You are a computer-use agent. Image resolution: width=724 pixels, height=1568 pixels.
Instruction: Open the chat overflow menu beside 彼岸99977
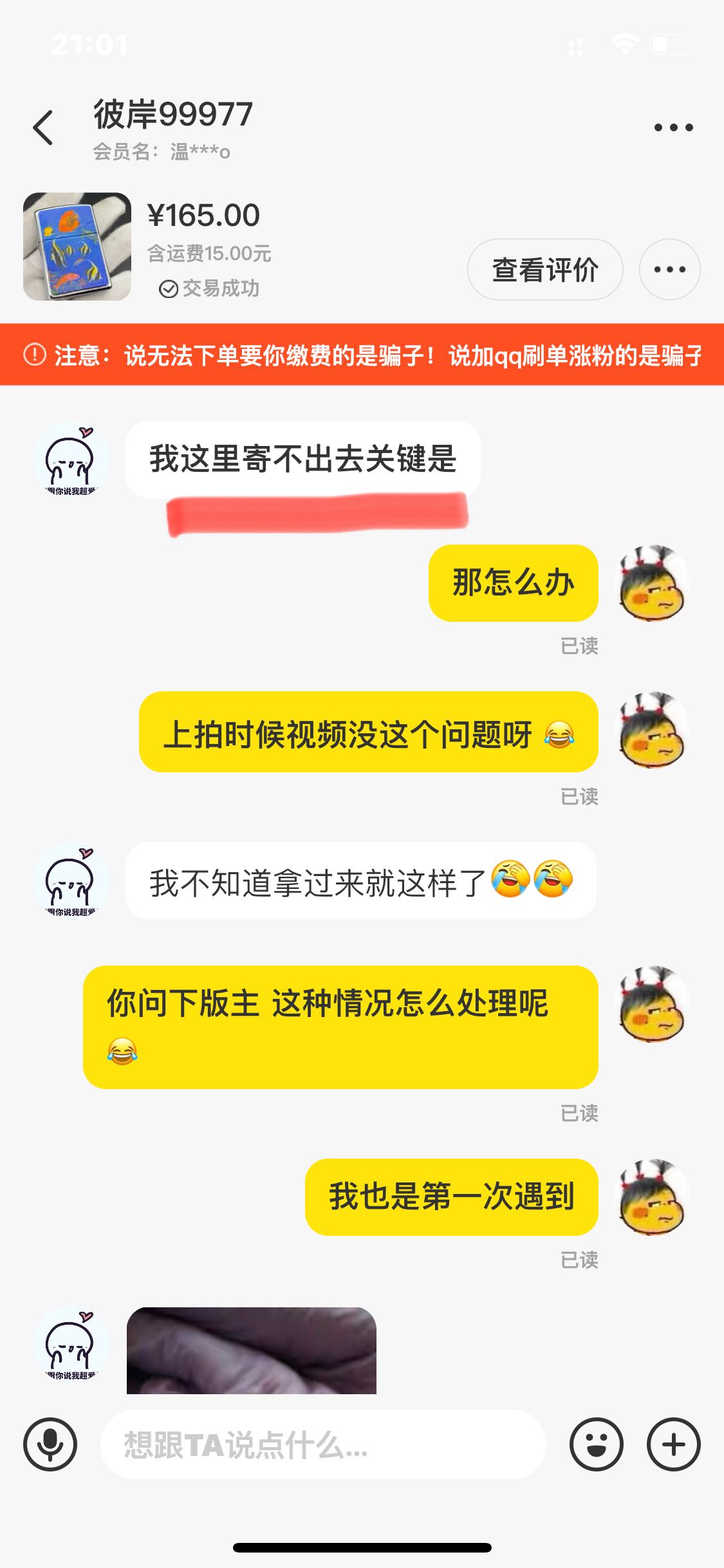673,127
